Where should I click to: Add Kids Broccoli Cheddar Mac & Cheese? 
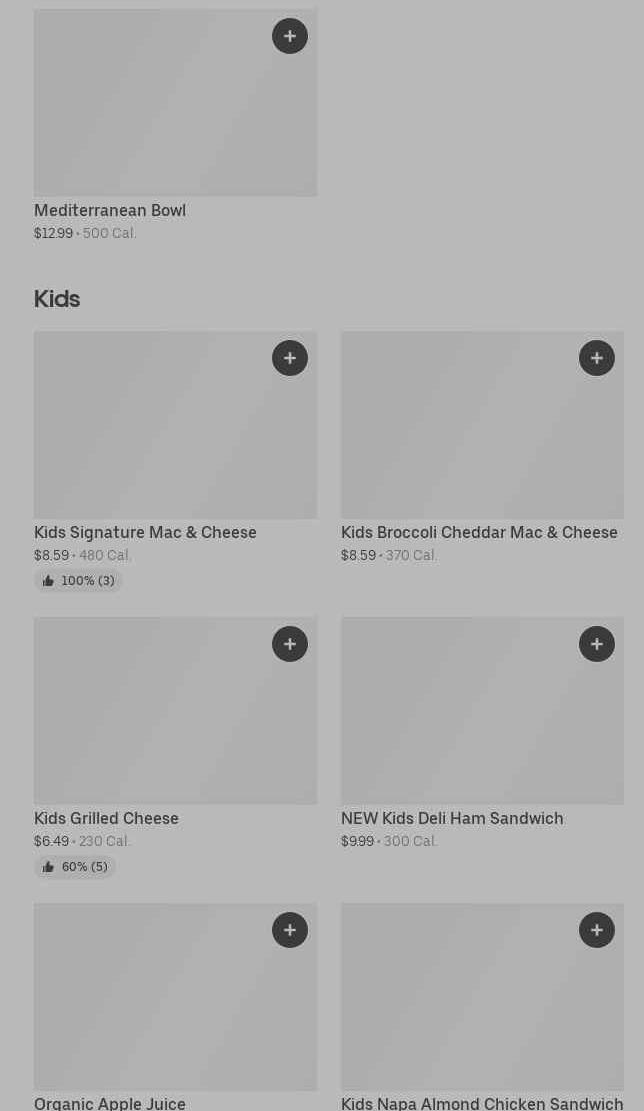click(597, 358)
